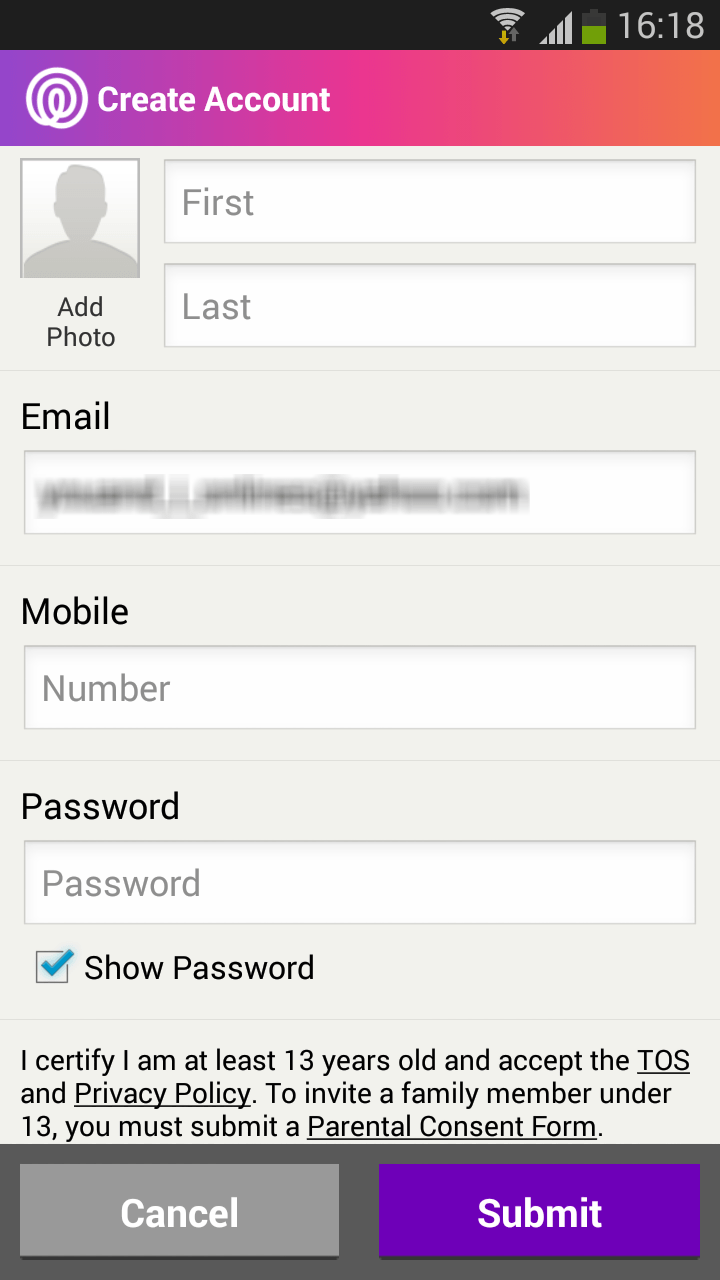Submit the Create Account form
The image size is (720, 1280).
click(540, 1211)
